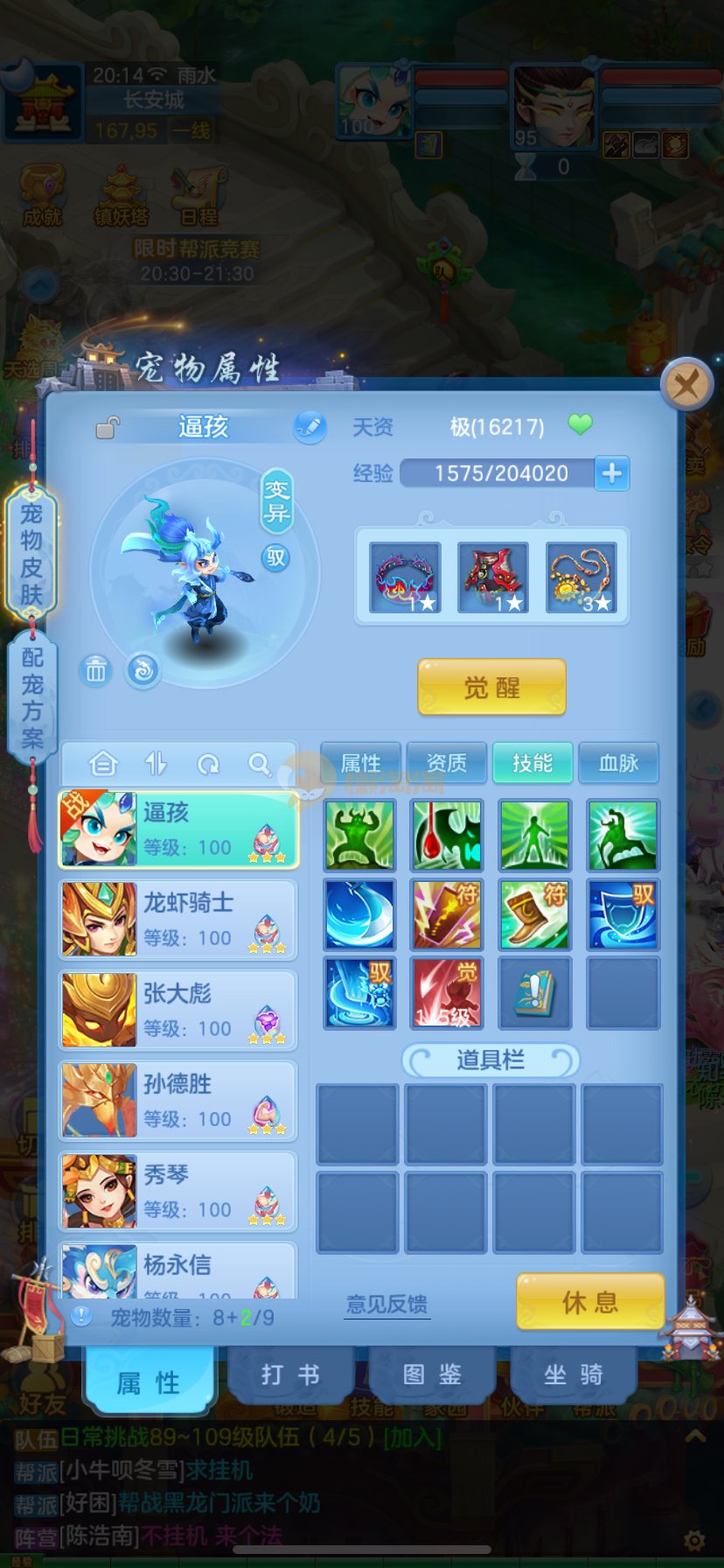Select pet 龙虾骑士 from the list
The image size is (724, 1568).
(x=178, y=920)
